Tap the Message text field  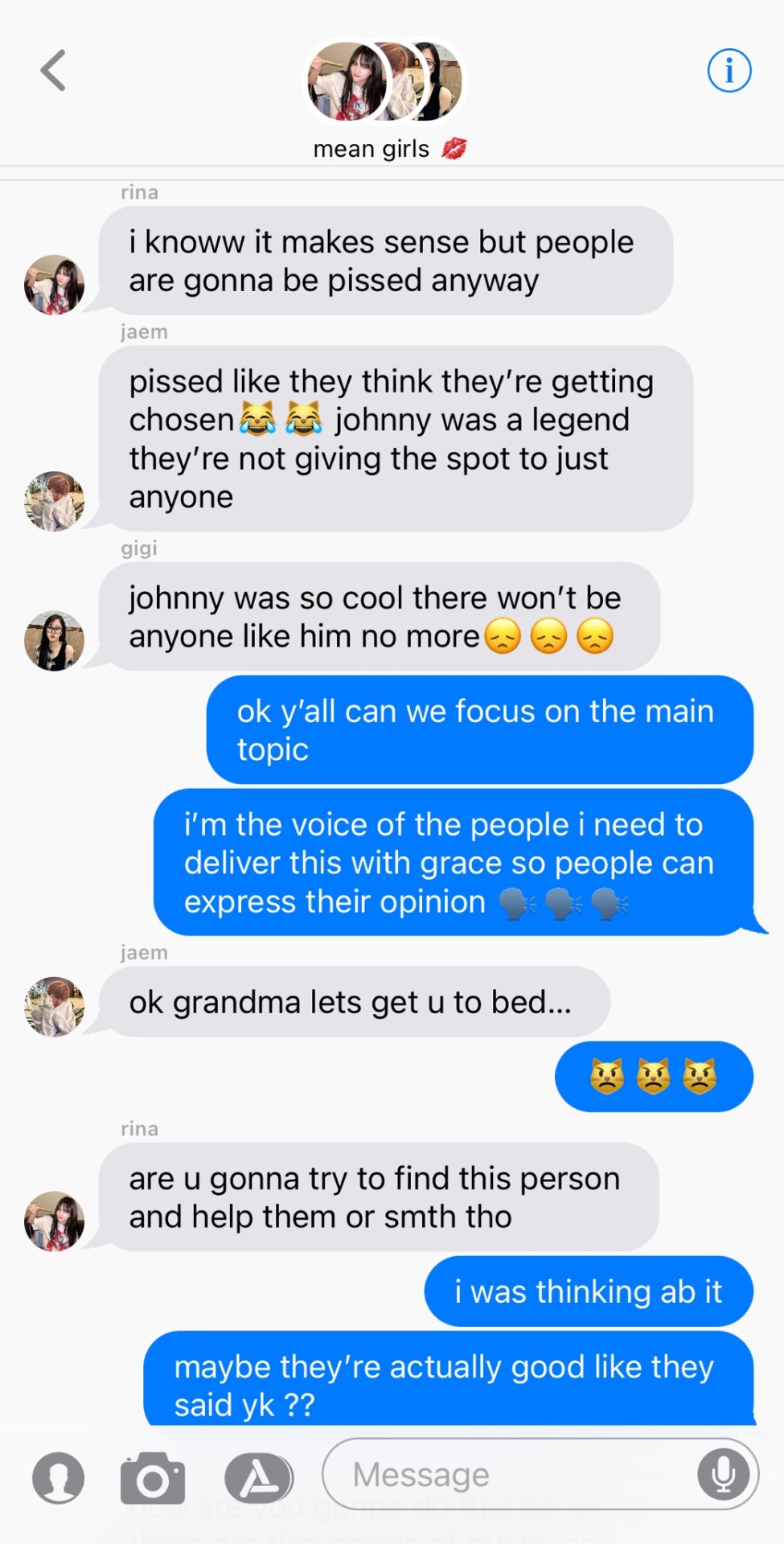pyautogui.click(x=507, y=1474)
